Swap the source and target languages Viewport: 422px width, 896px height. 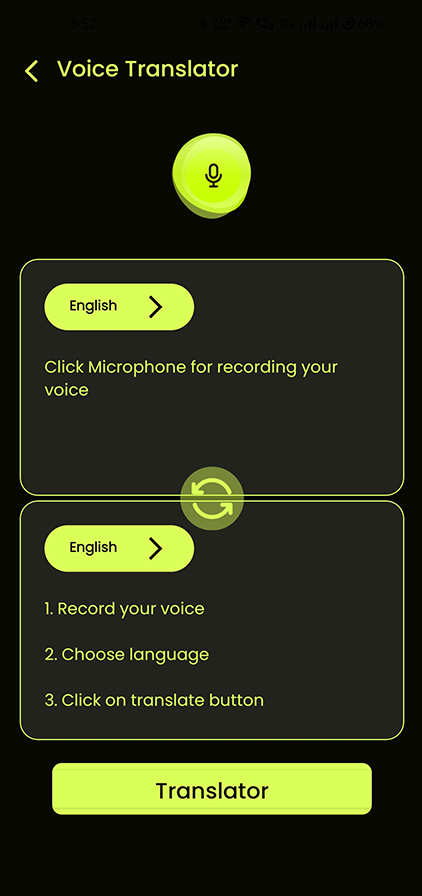click(212, 498)
